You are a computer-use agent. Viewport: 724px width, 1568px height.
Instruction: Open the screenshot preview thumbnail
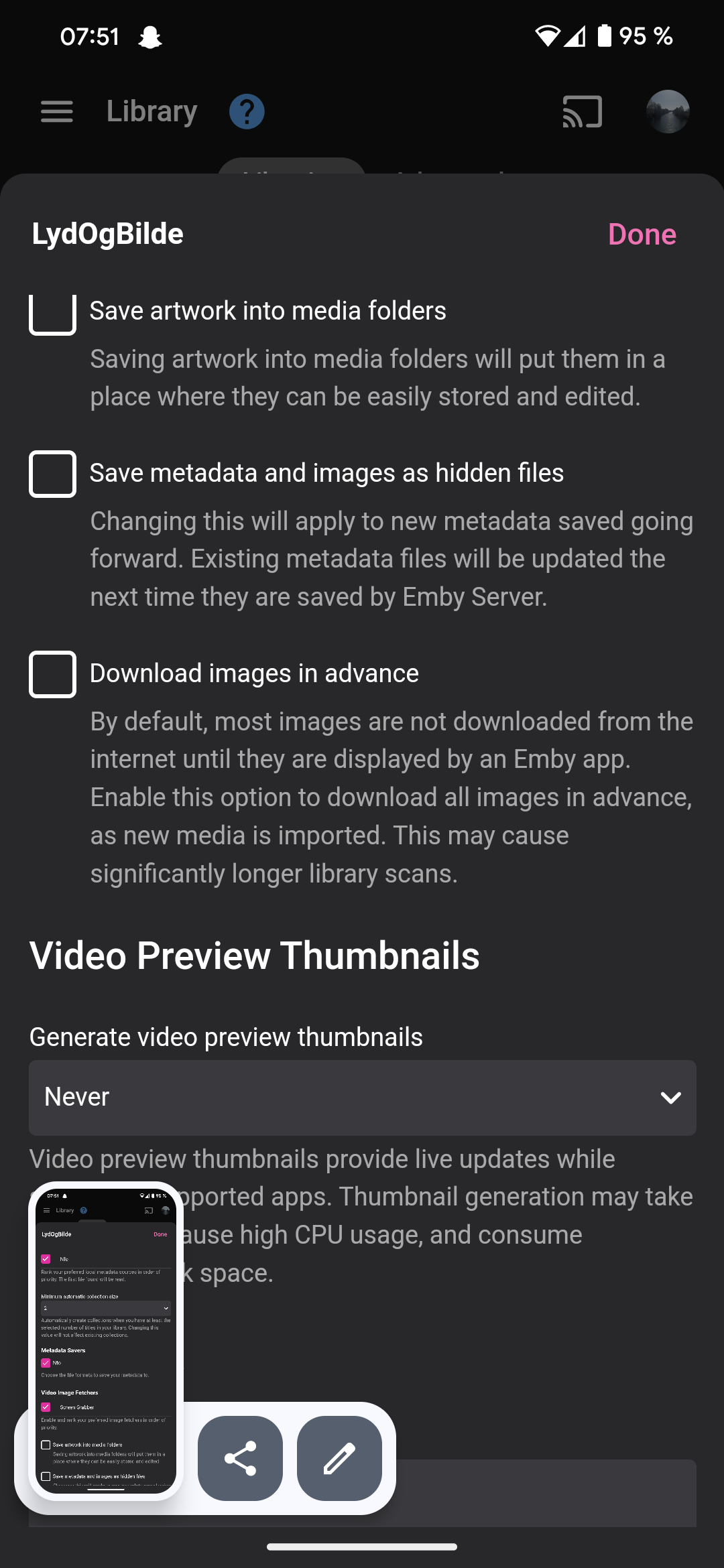pyautogui.click(x=106, y=1340)
